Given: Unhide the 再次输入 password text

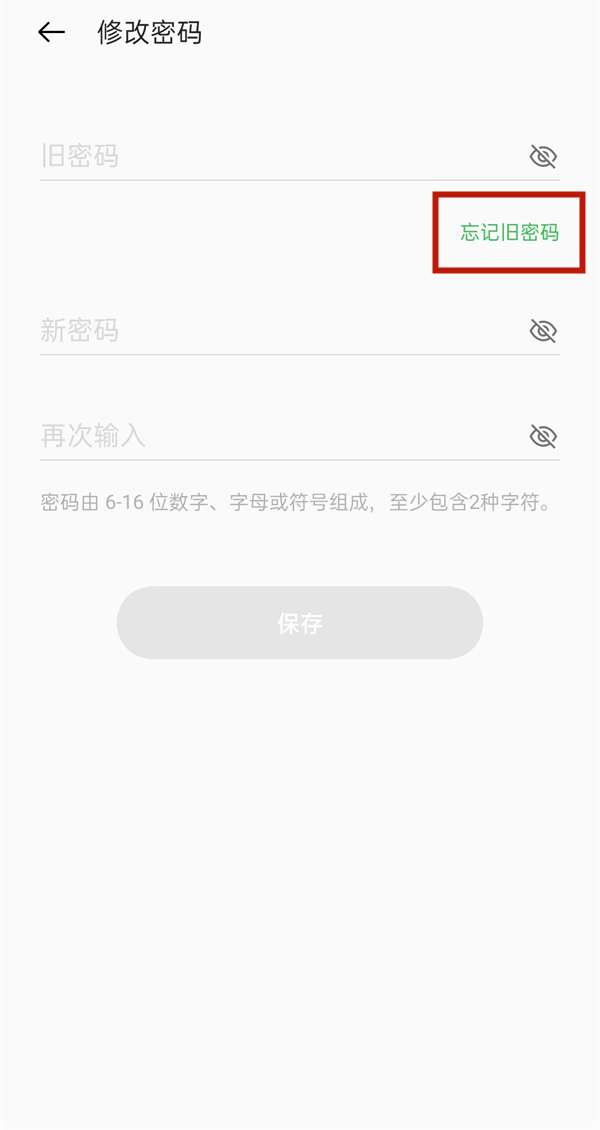Looking at the screenshot, I should 542,436.
